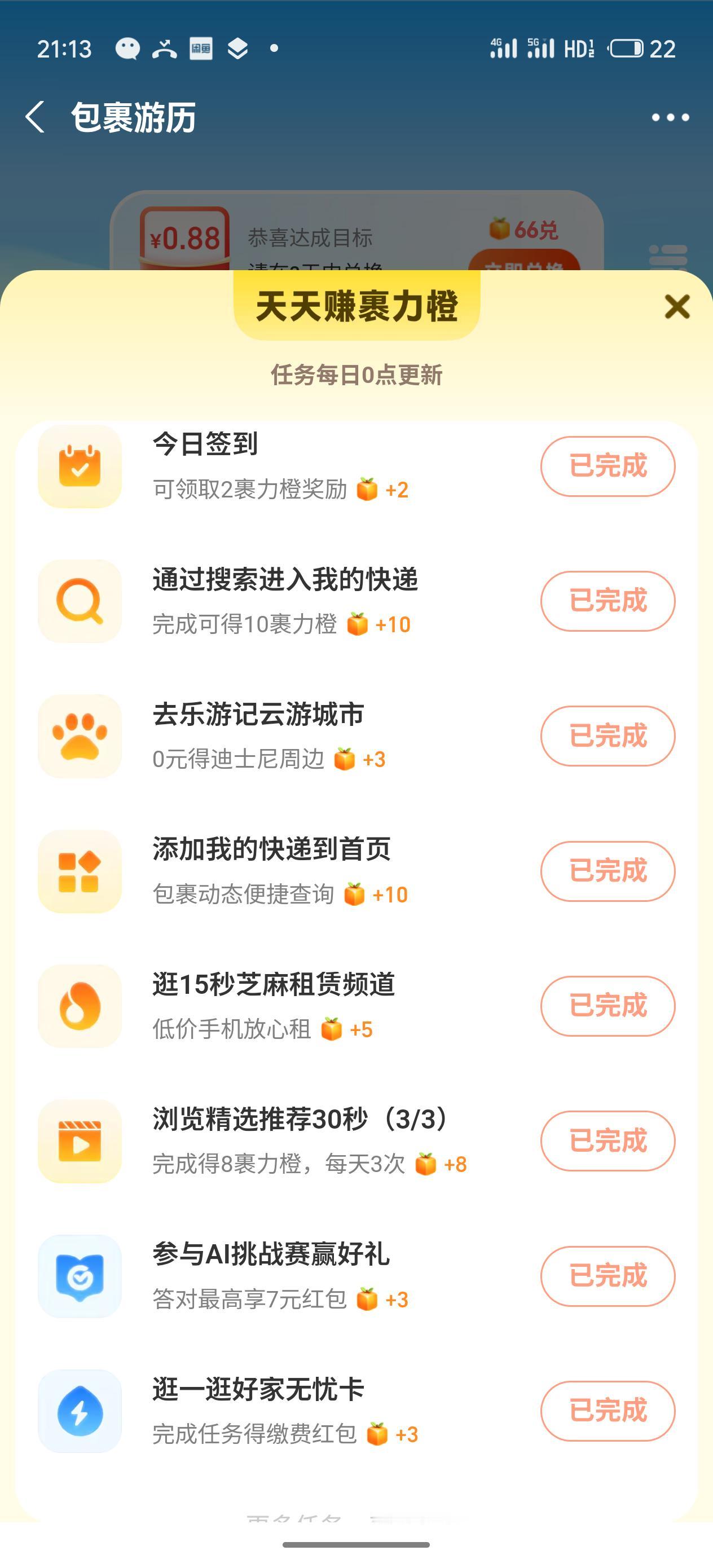Open the three-dot overflow menu
This screenshot has height=1568, width=713.
[670, 117]
